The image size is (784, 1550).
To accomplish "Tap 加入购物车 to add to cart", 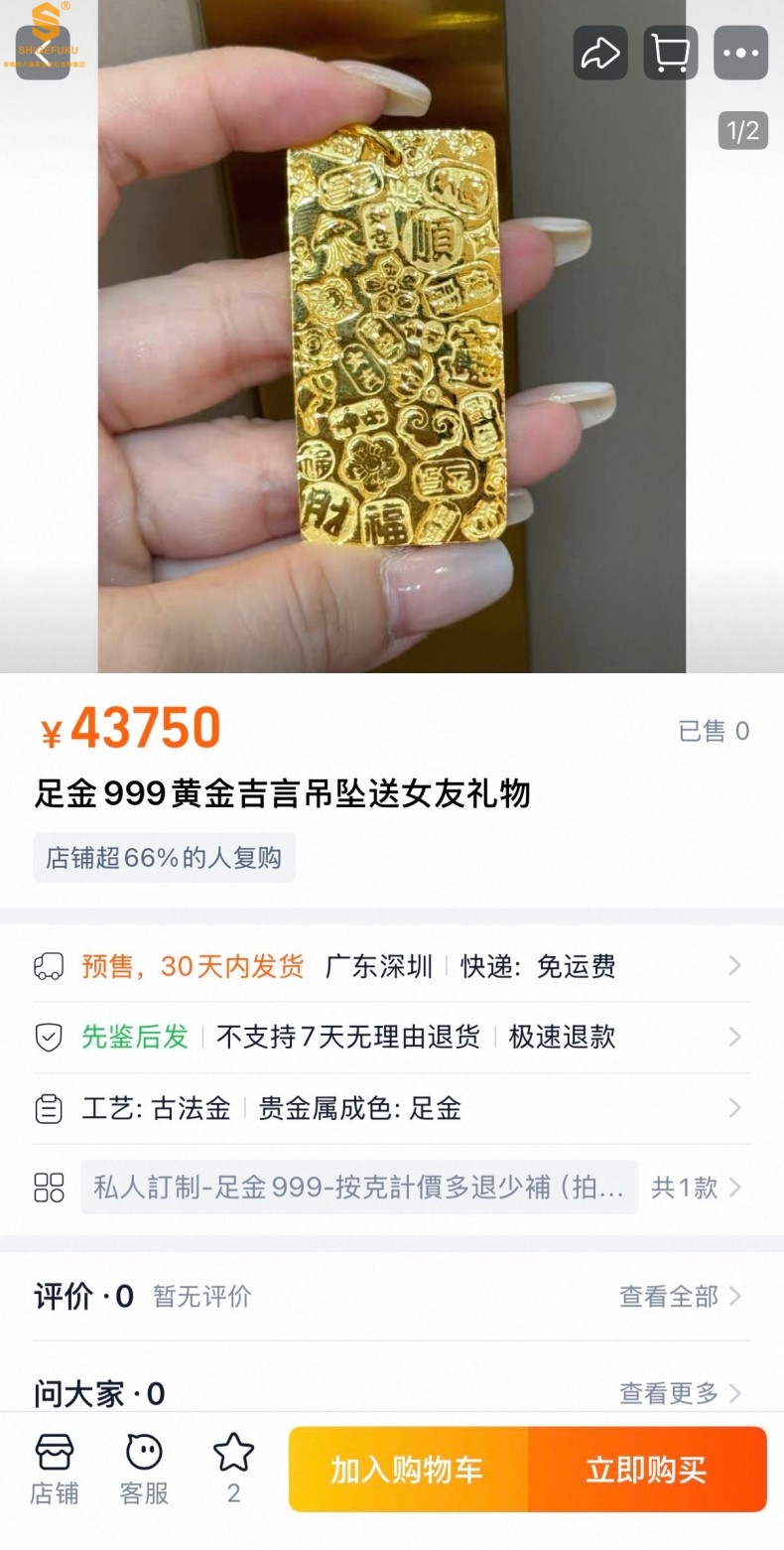I will coord(408,1470).
